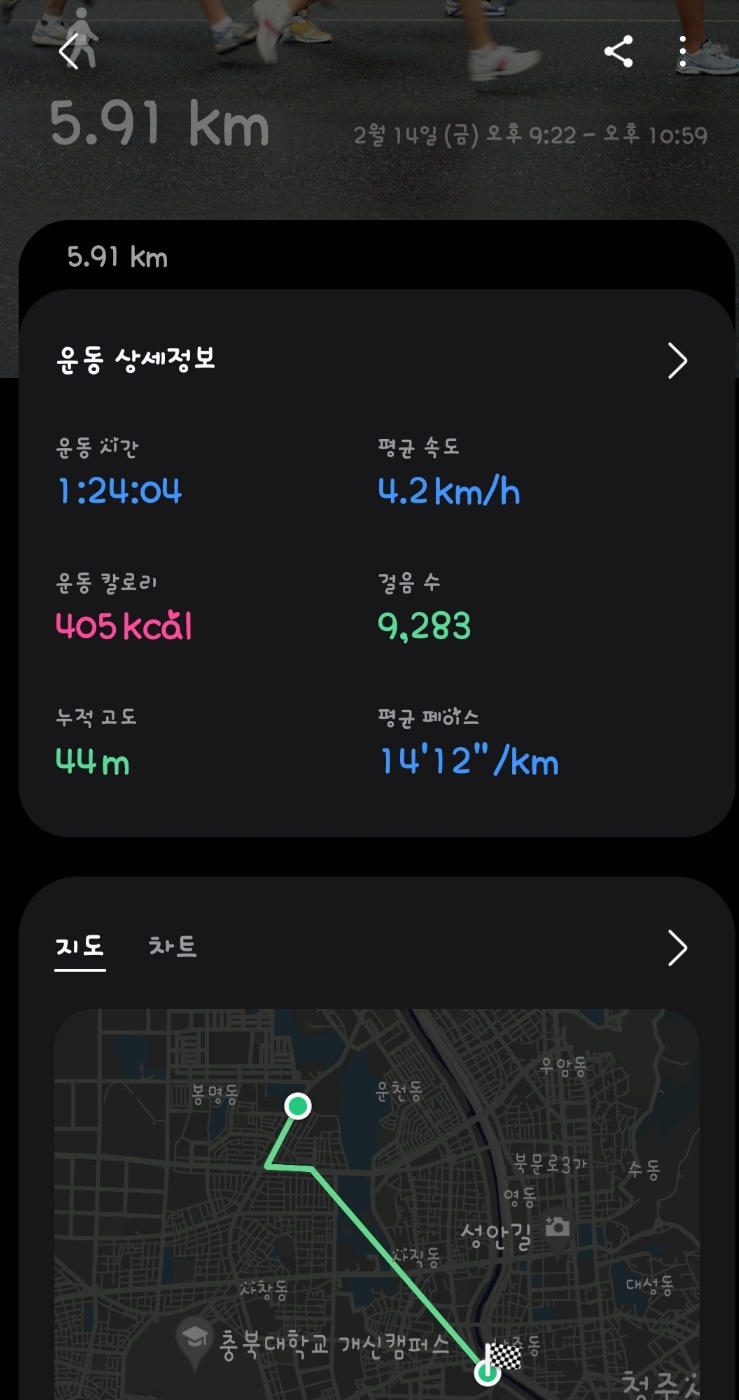This screenshot has width=739, height=1400.
Task: Share this workout record
Action: point(619,51)
